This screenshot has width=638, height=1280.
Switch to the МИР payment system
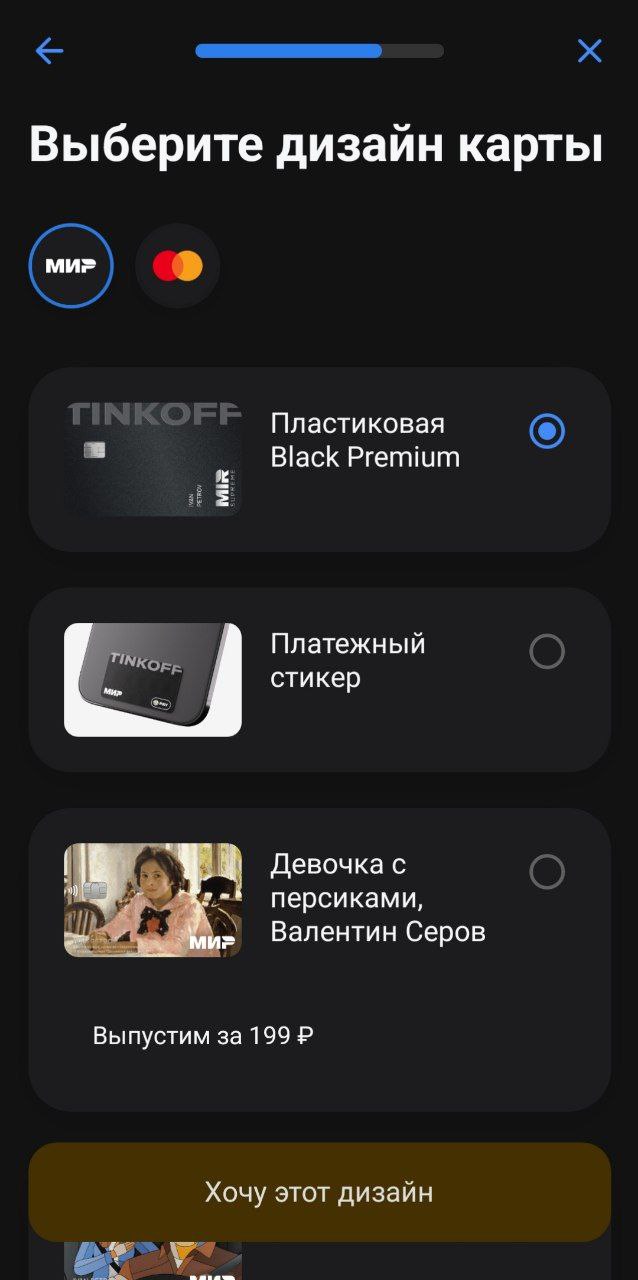71,266
